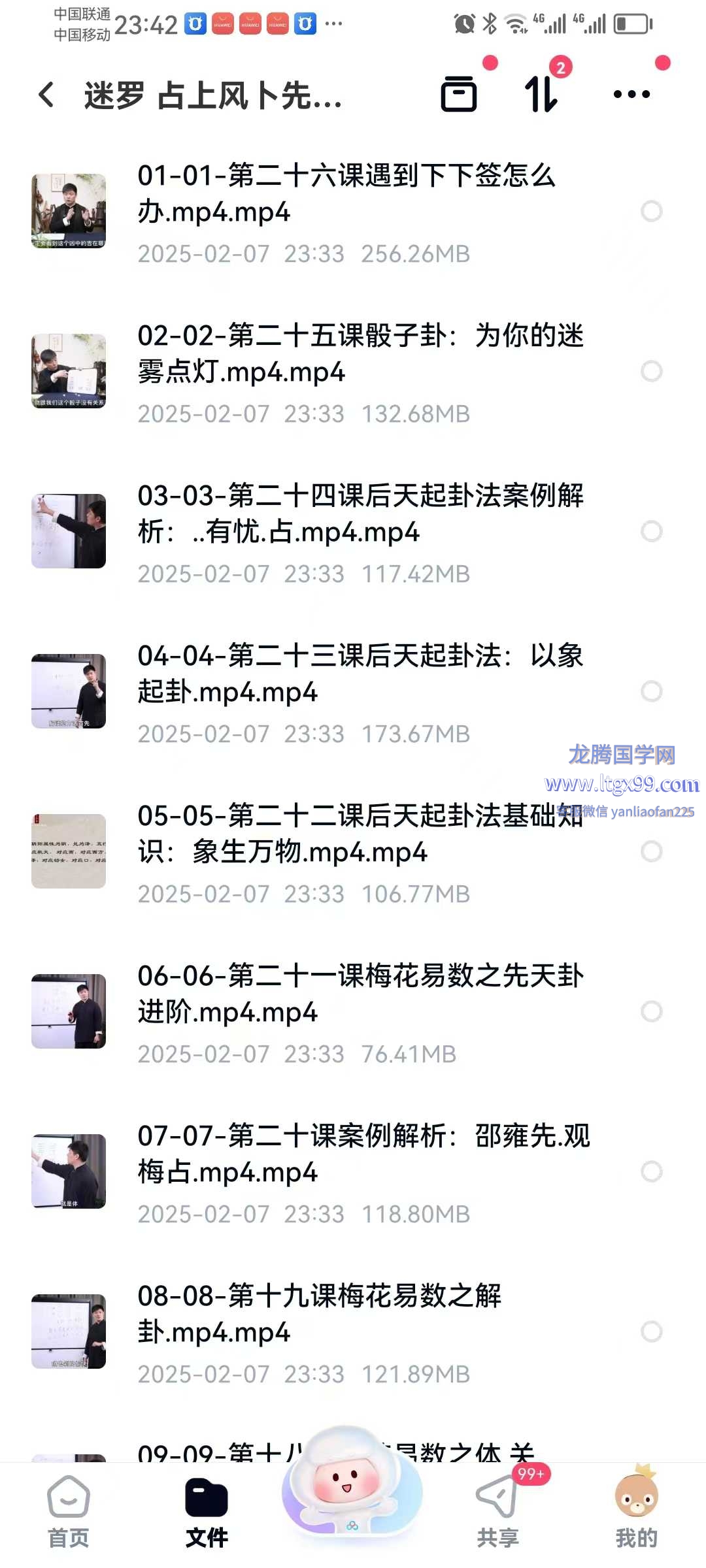Go back from the 迷罗 folder
This screenshot has width=706, height=1568.
(x=46, y=95)
